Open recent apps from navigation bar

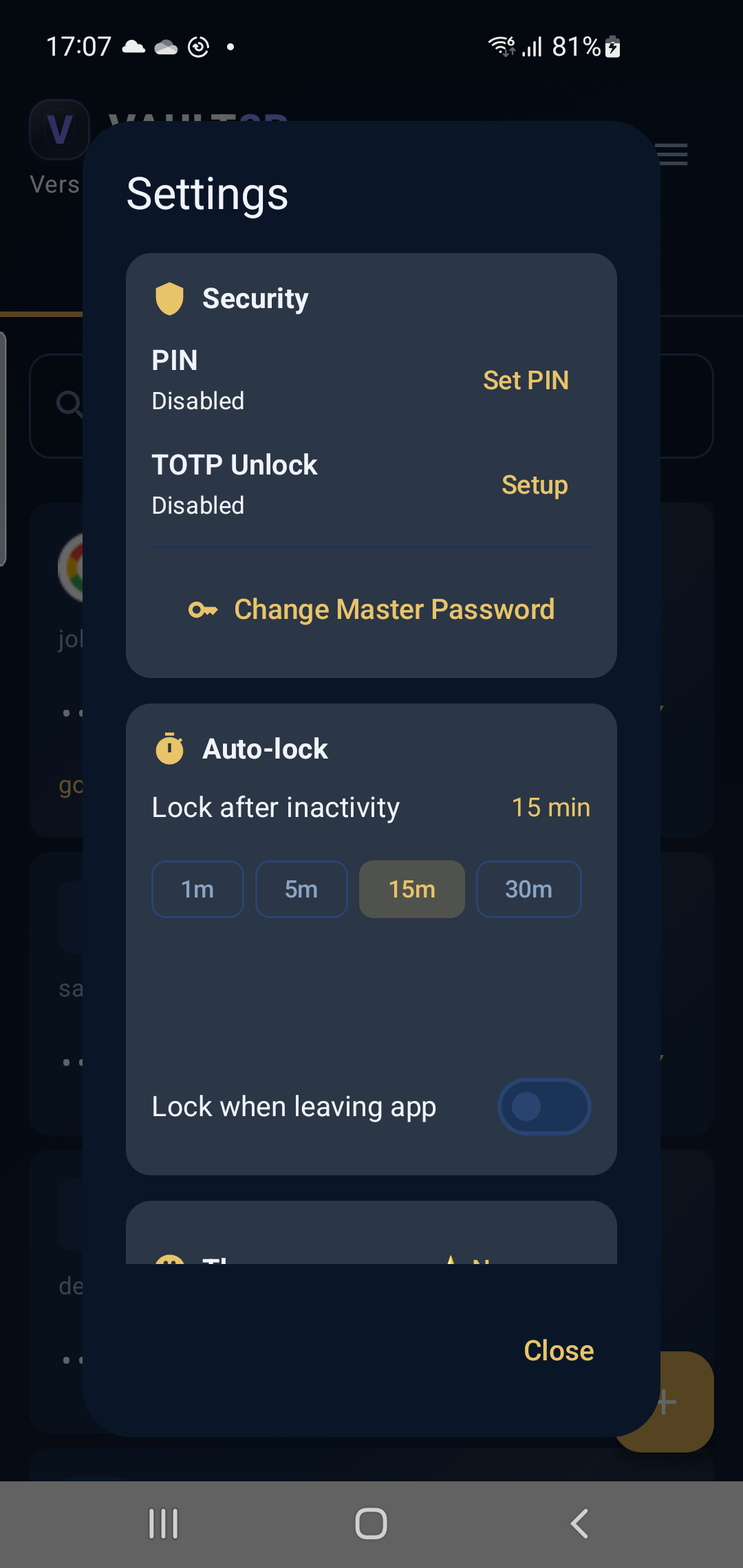[x=164, y=1523]
